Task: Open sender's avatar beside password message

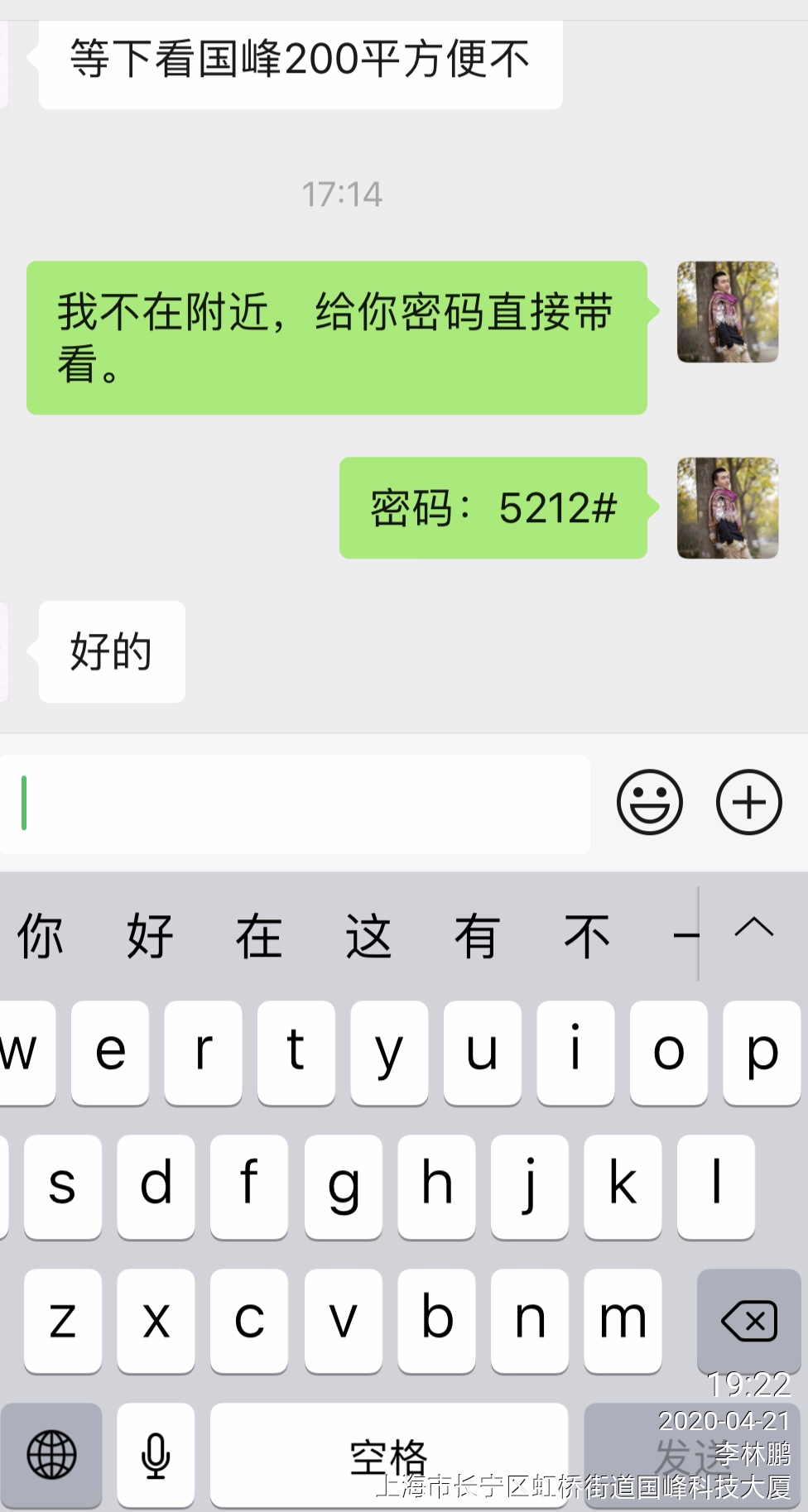Action: [727, 508]
